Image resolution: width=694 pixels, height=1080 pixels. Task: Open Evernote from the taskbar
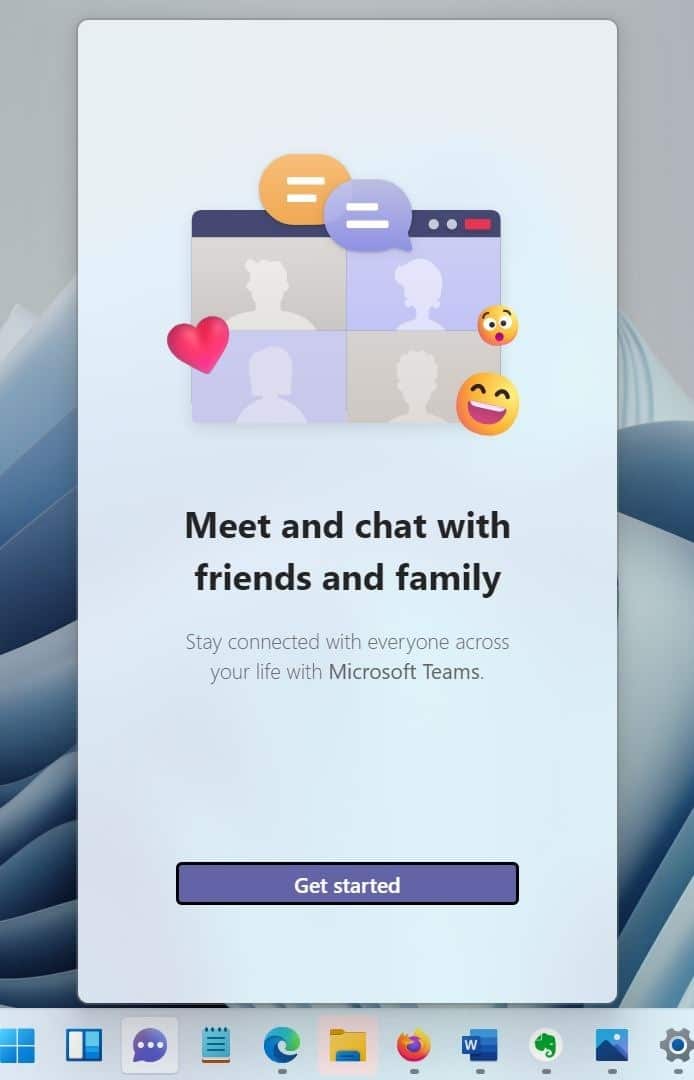pyautogui.click(x=545, y=1046)
